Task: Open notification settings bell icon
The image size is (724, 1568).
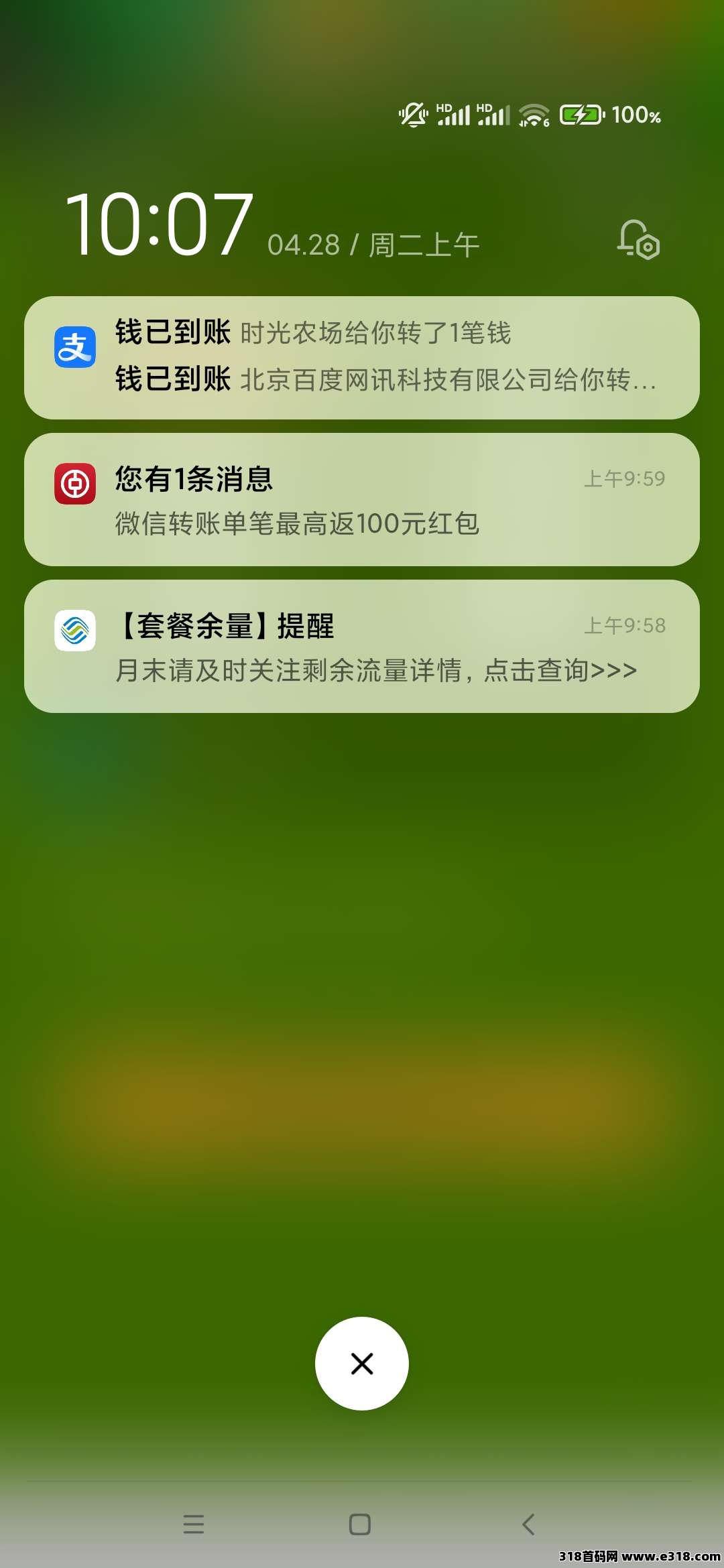Action: coord(638,240)
